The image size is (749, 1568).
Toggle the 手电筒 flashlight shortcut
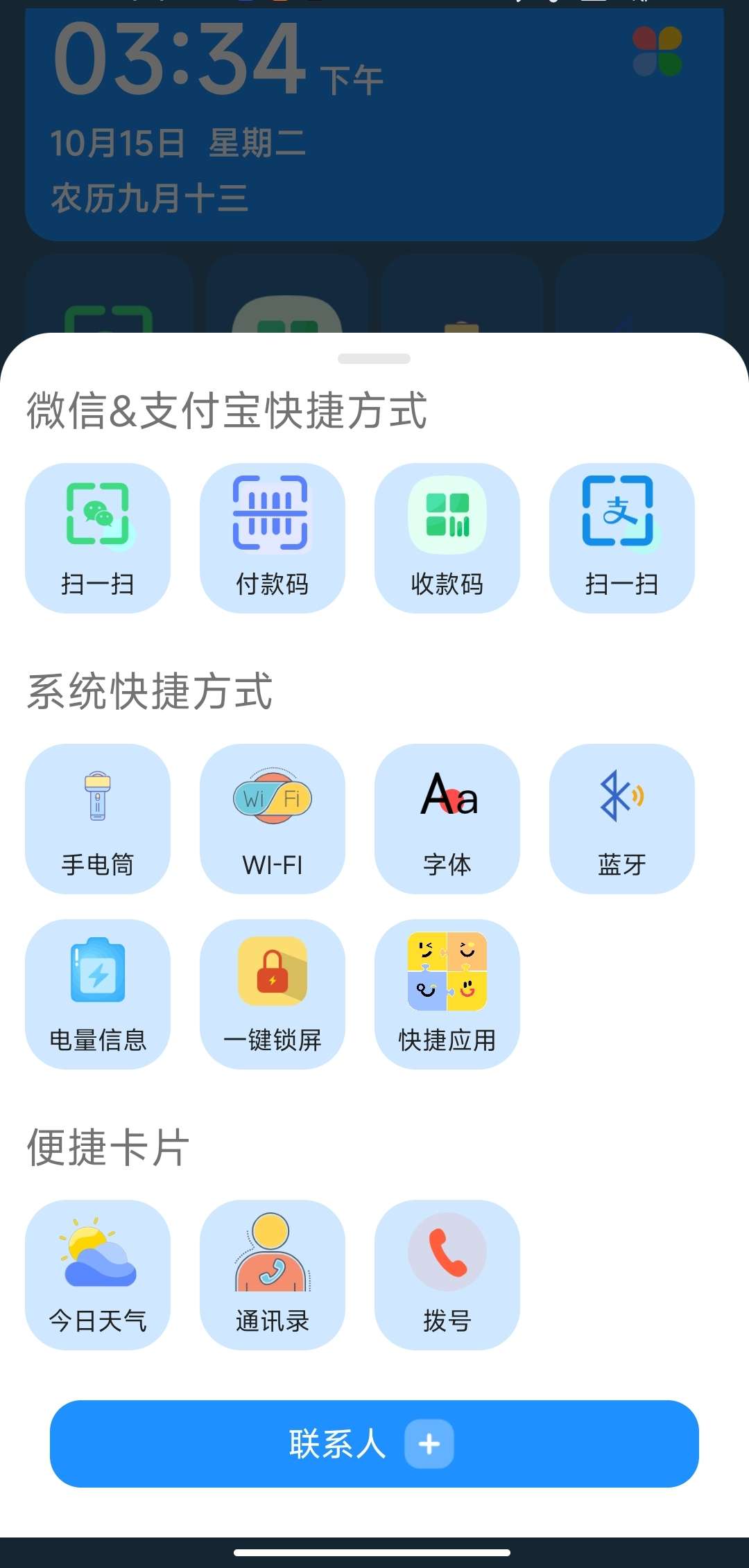pyautogui.click(x=97, y=820)
